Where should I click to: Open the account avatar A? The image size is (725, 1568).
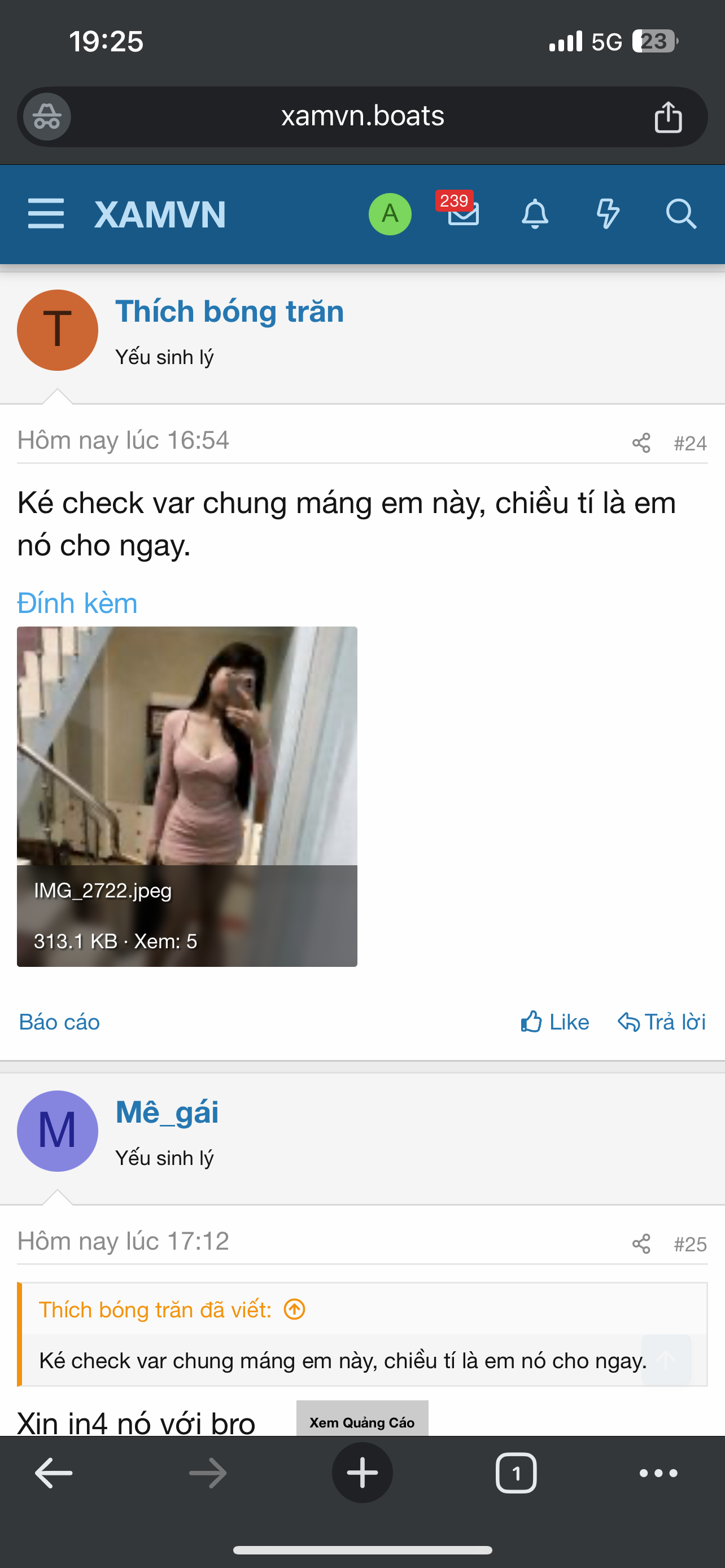coord(390,214)
